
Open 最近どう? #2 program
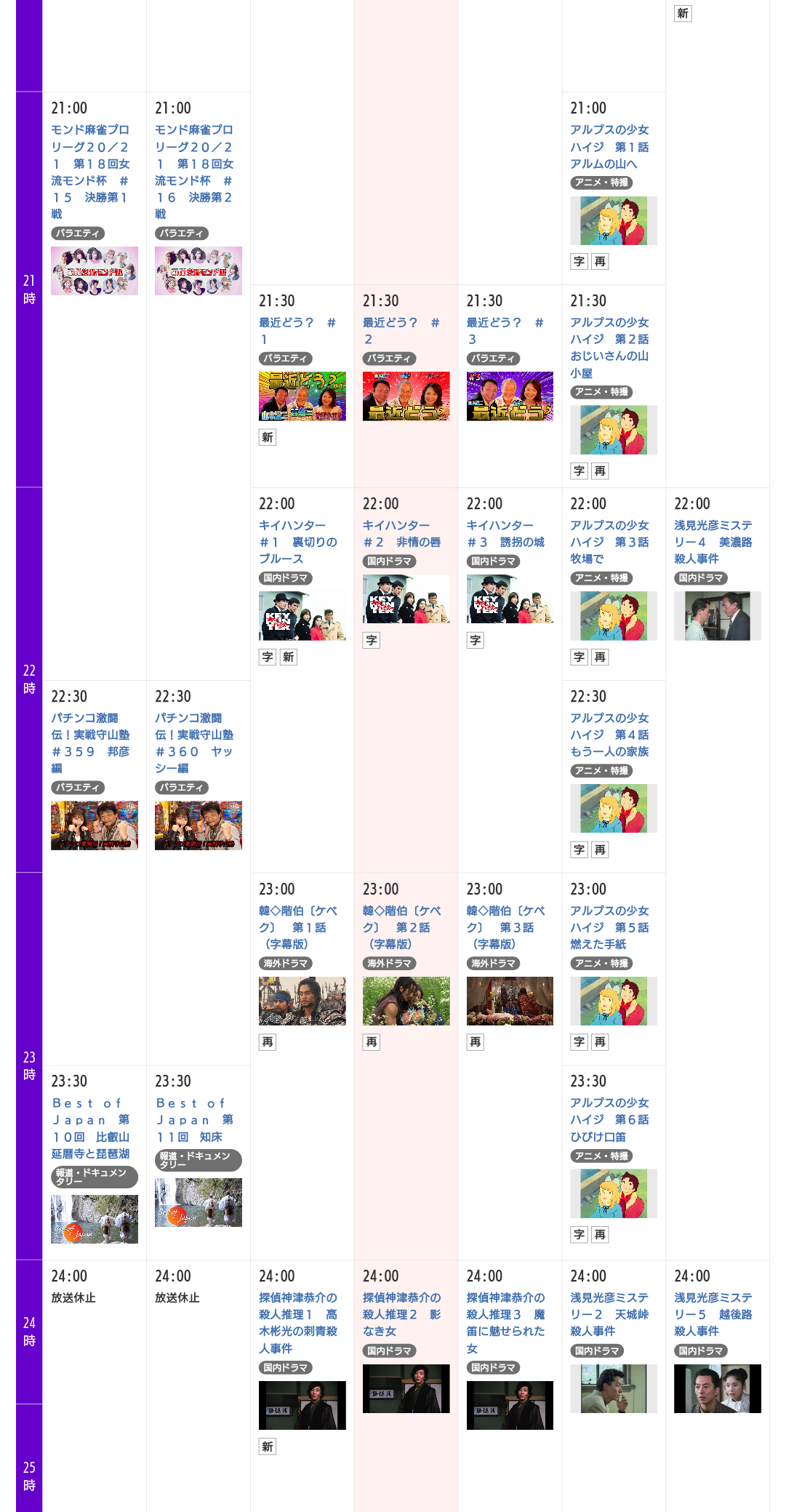click(x=401, y=331)
